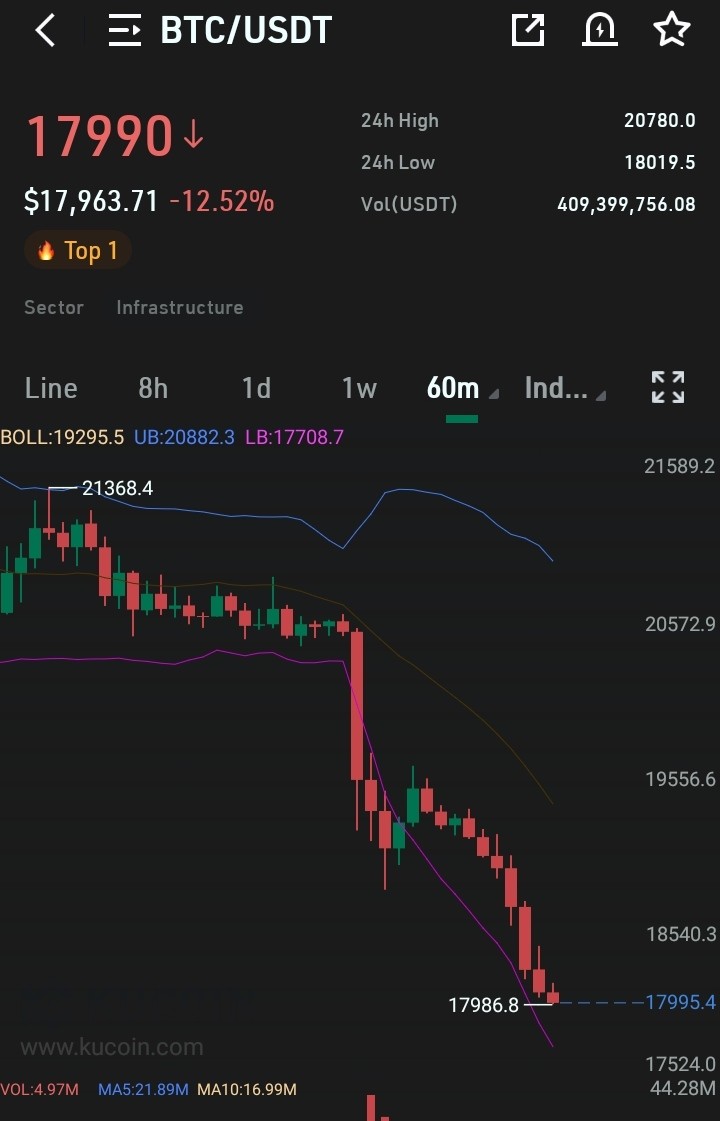Add BTC/USDT to favorites with the star
The width and height of the screenshot is (720, 1121).
coord(672,30)
